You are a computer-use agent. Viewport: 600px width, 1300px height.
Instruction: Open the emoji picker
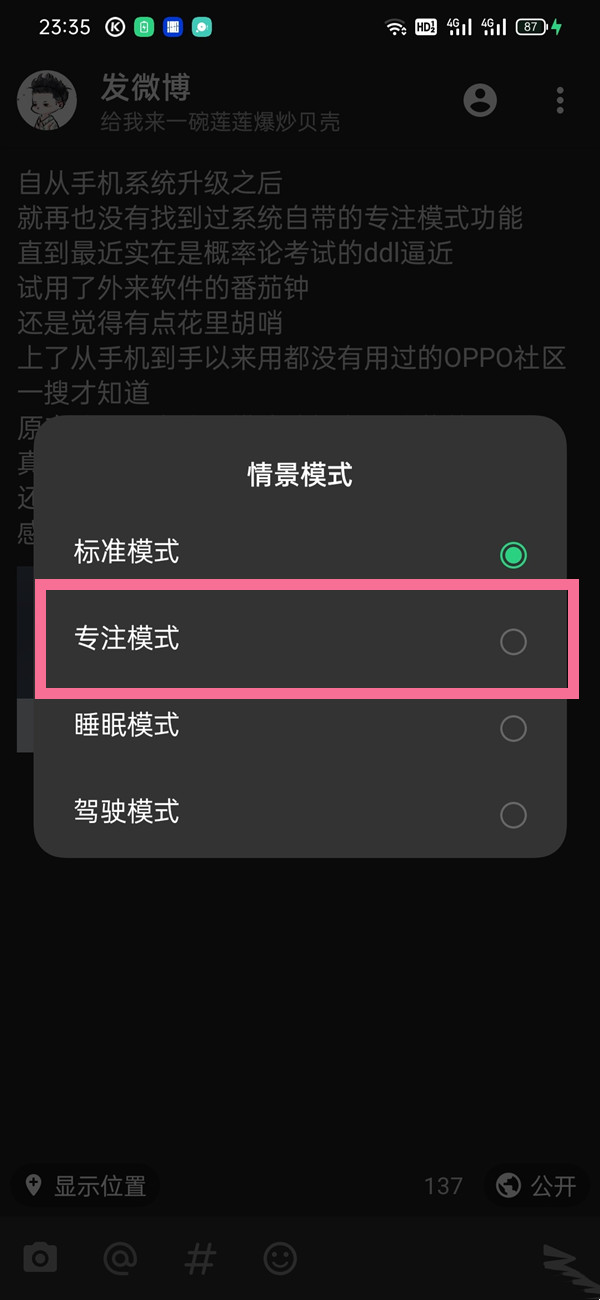[280, 1258]
